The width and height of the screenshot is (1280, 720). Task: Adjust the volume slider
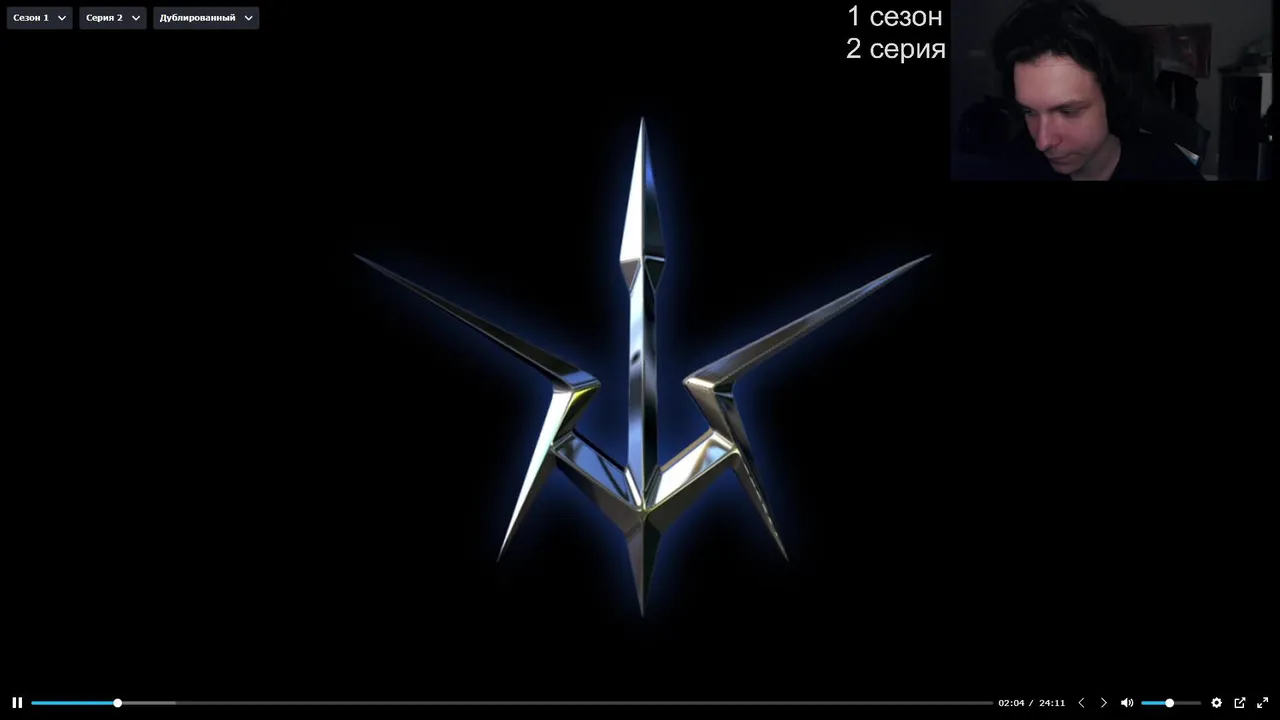point(1170,703)
